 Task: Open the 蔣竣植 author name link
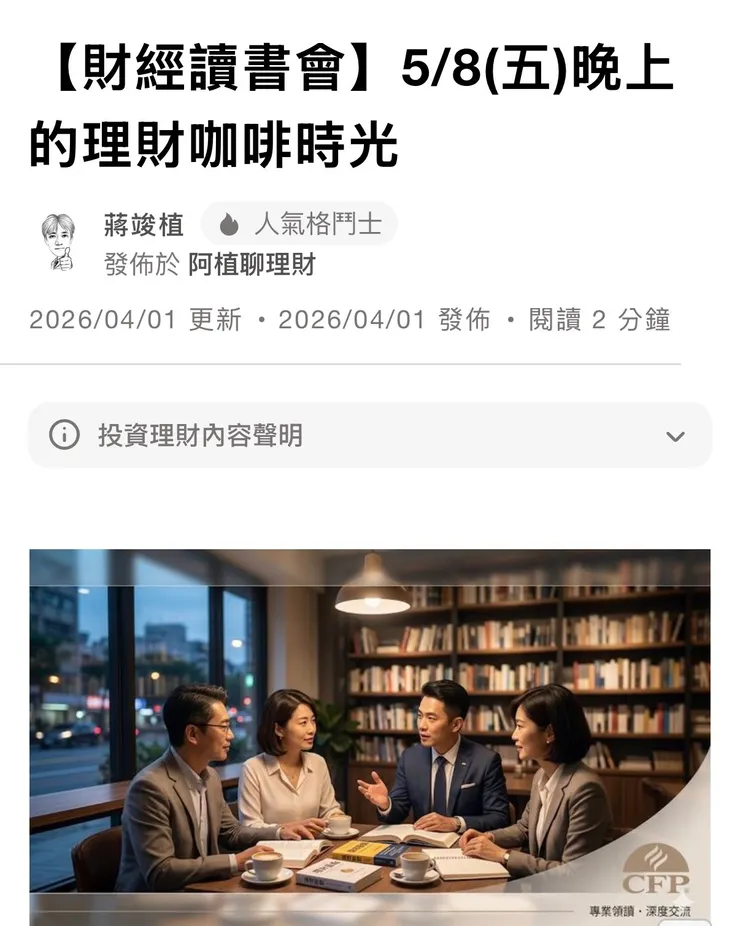pyautogui.click(x=141, y=225)
